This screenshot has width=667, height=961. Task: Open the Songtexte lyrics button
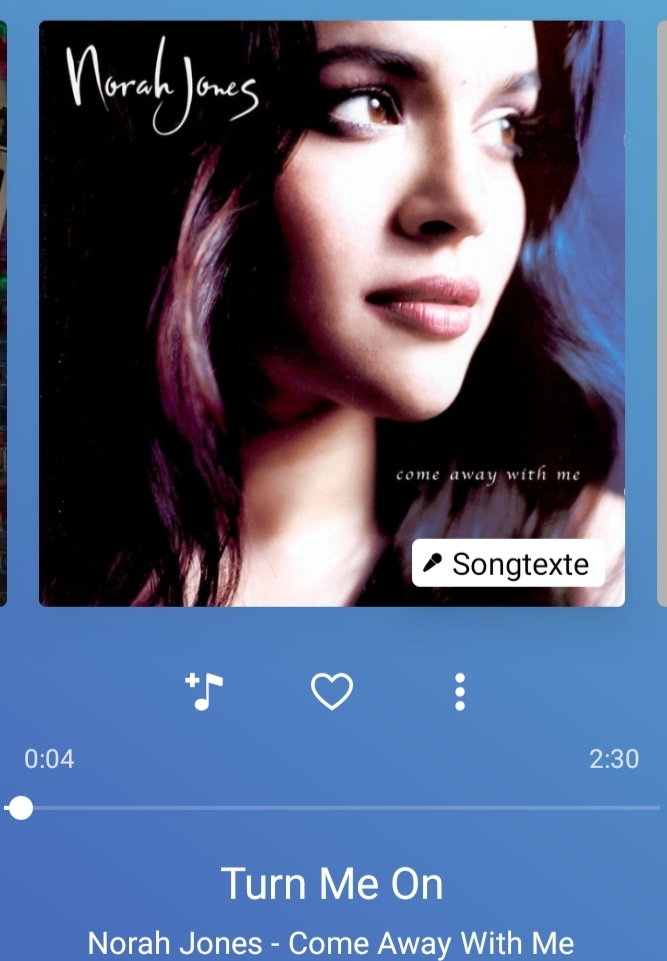508,564
